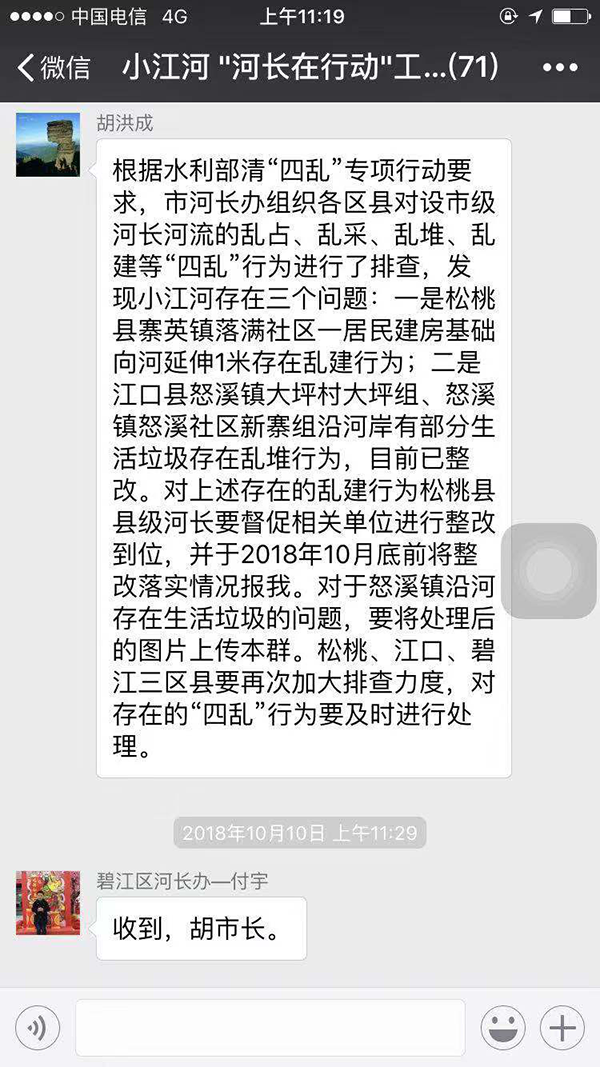Screen dimensions: 600x1067
Task: Open the group chat details menu
Action: [x=560, y=68]
